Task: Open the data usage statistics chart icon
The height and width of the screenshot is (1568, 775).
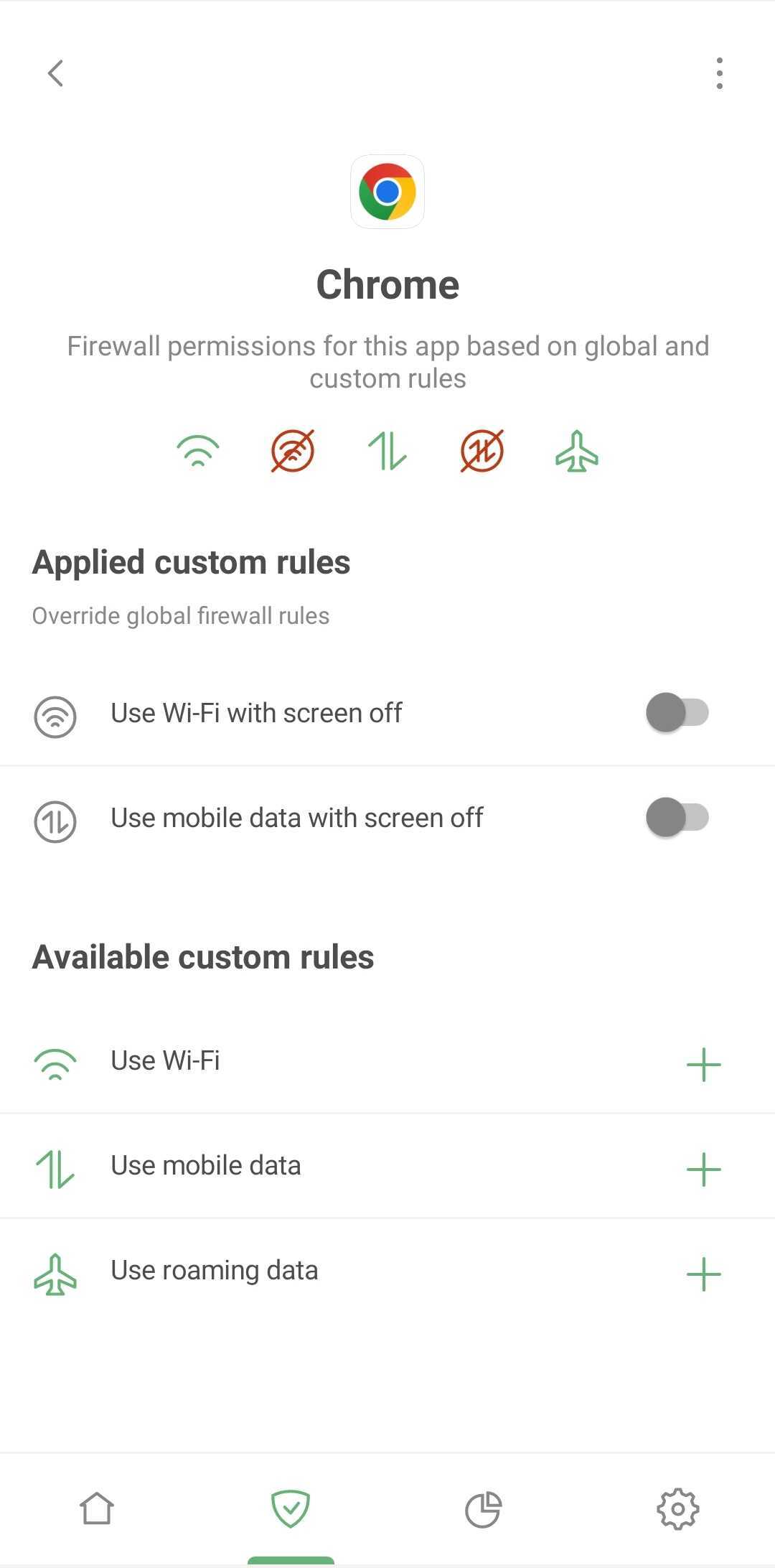Action: pyautogui.click(x=484, y=1508)
